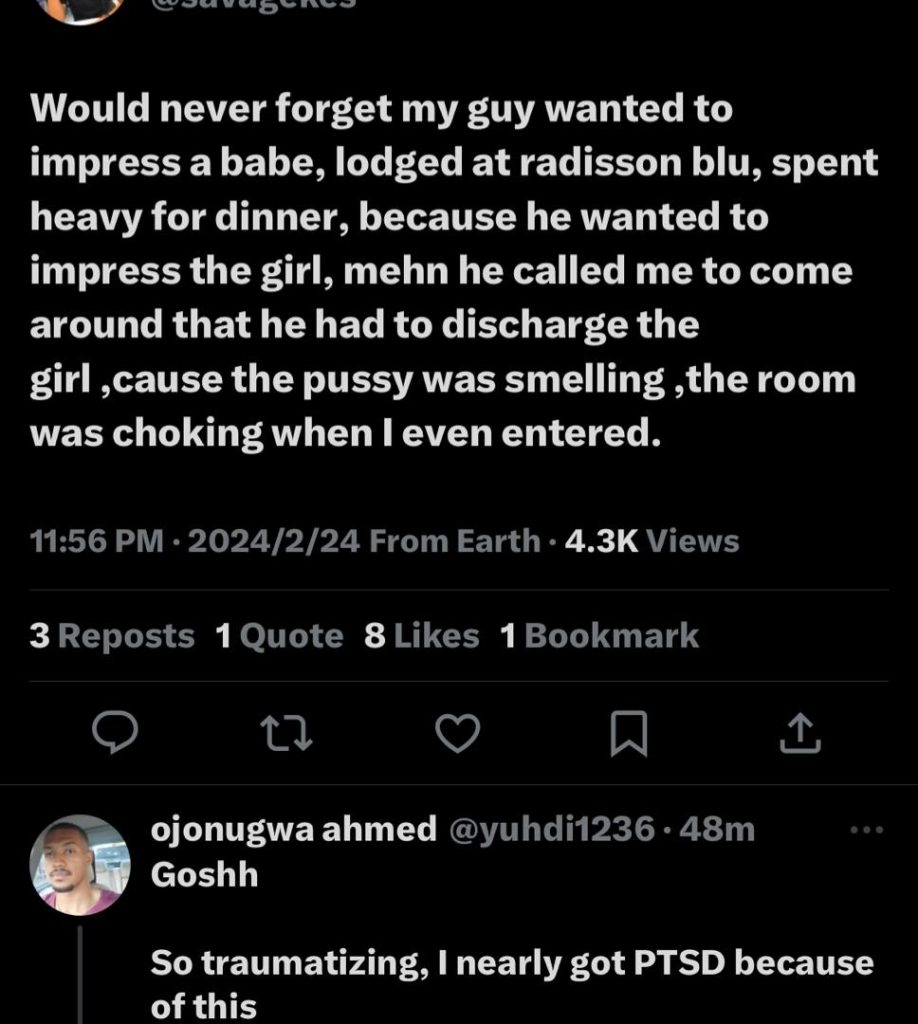This screenshot has width=918, height=1024.
Task: Visit the @yuhdi1236 profile
Action: (554, 830)
